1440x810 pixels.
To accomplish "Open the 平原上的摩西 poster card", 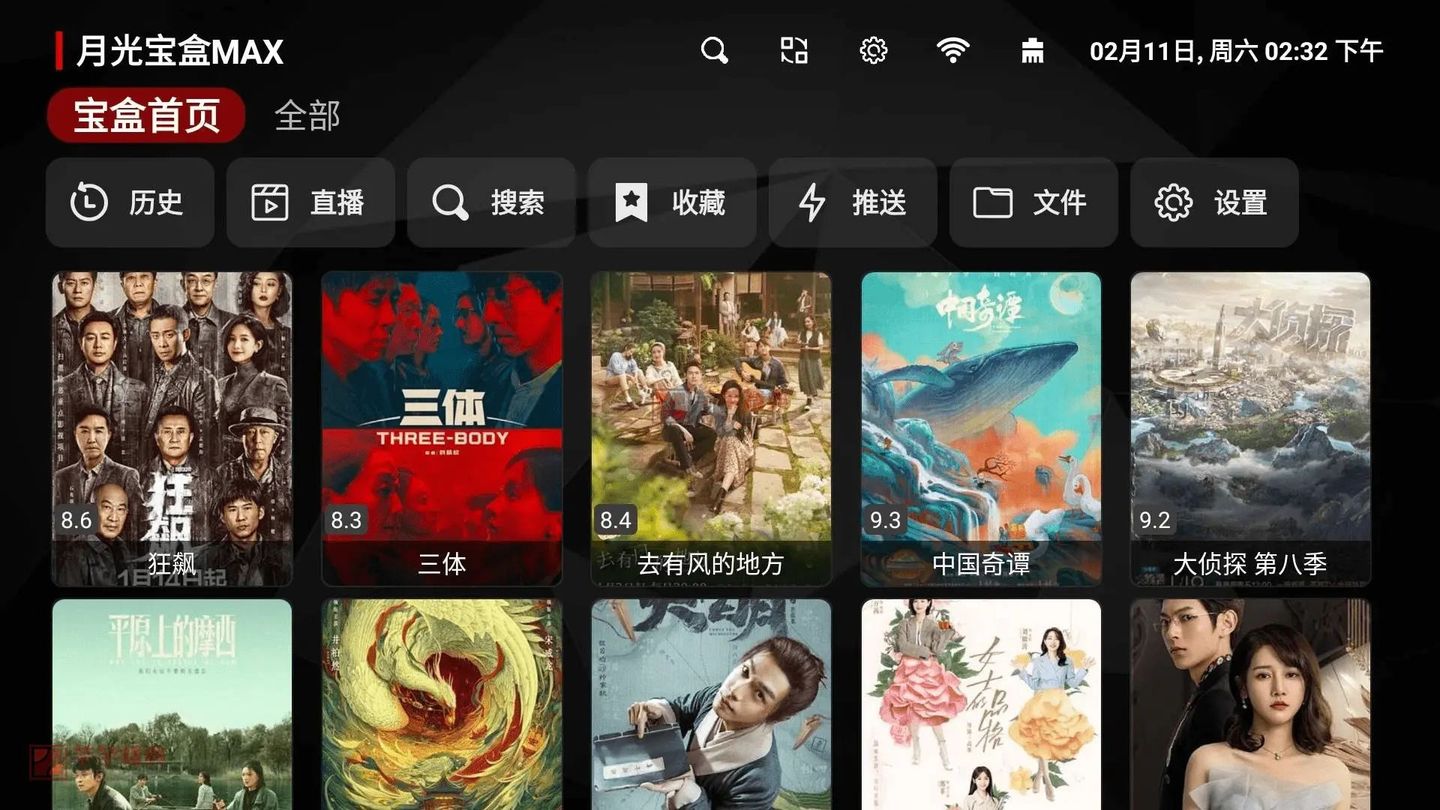I will coord(172,705).
